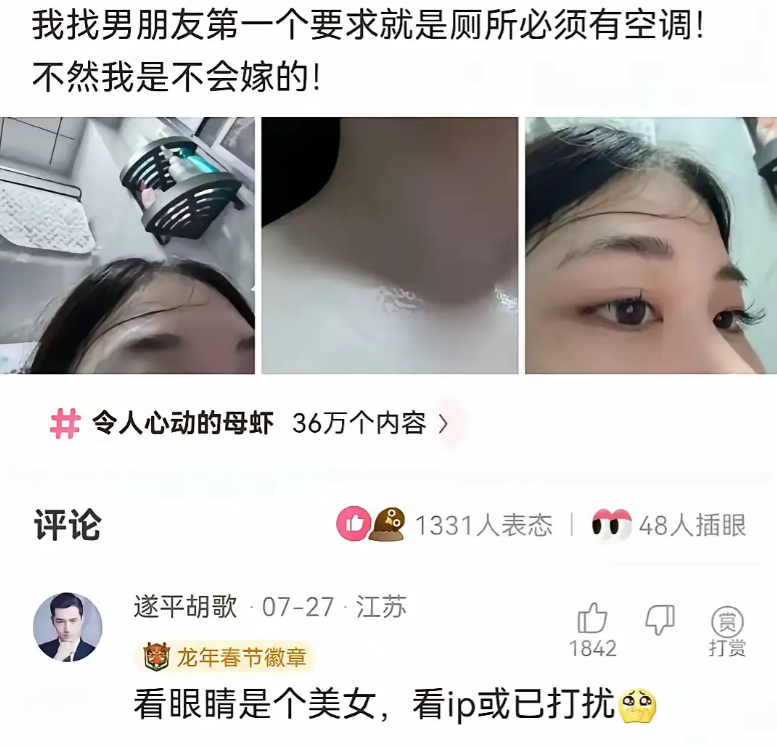Image resolution: width=777 pixels, height=749 pixels.
Task: Open the first photo of the post
Action: [x=127, y=245]
